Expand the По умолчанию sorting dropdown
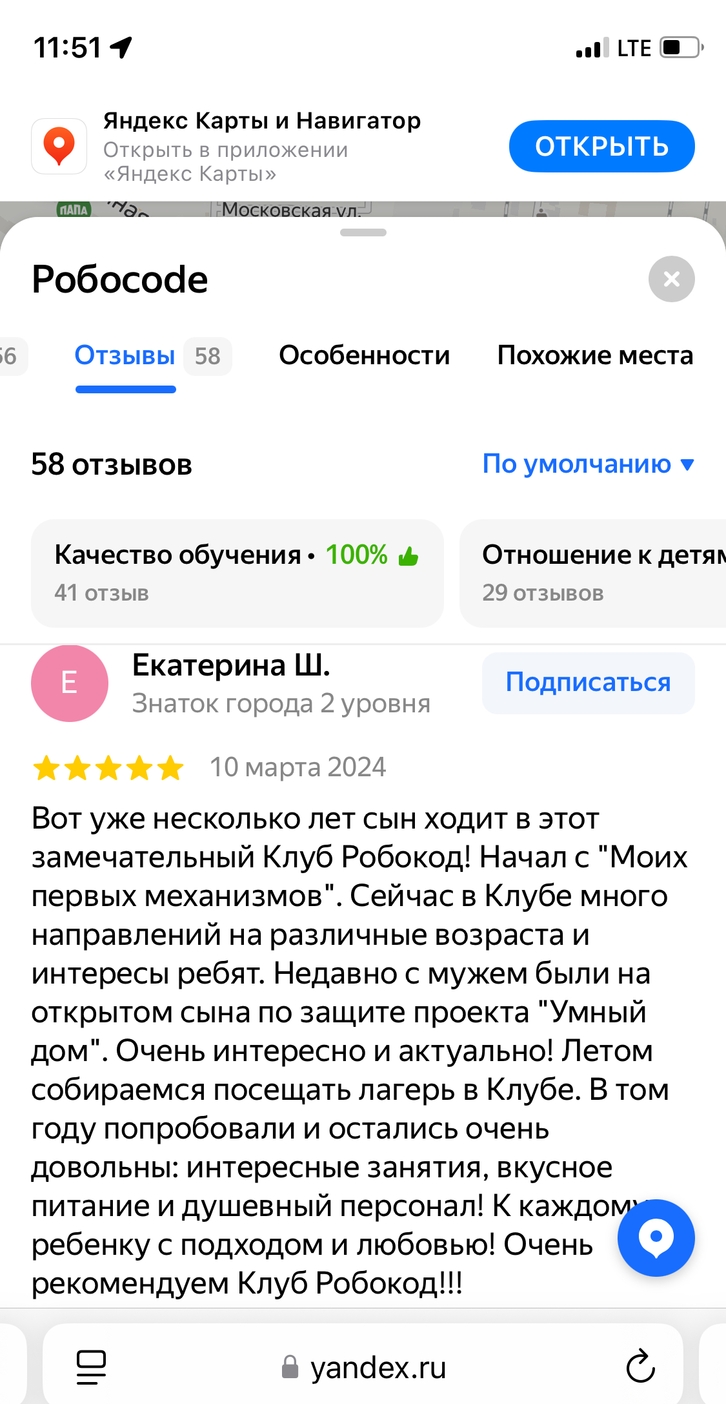 (x=588, y=464)
